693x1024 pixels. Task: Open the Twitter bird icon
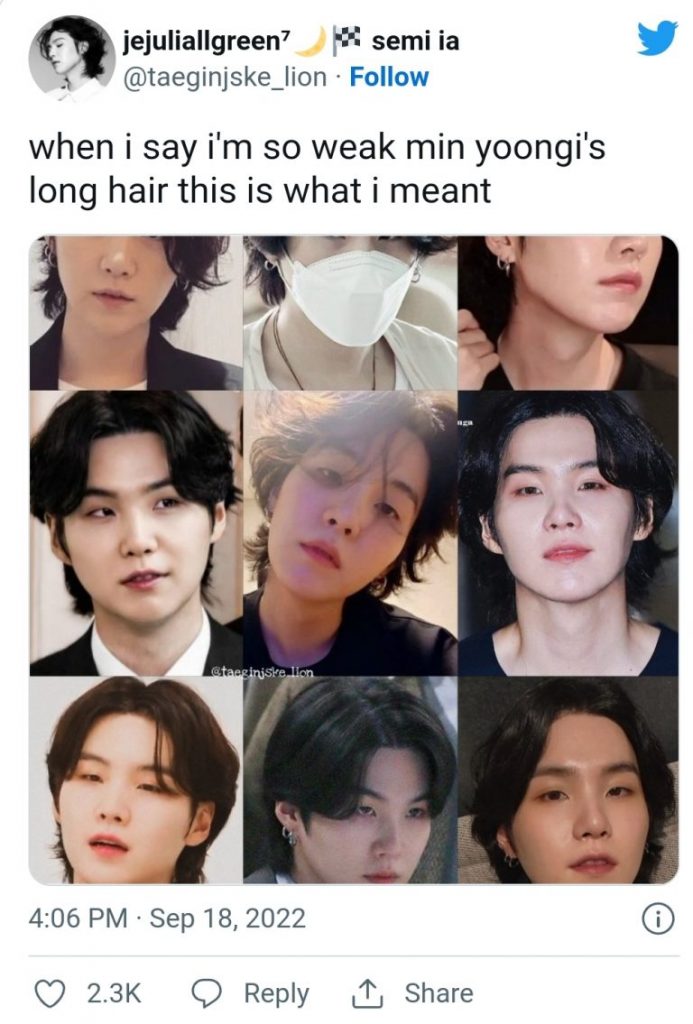point(657,39)
